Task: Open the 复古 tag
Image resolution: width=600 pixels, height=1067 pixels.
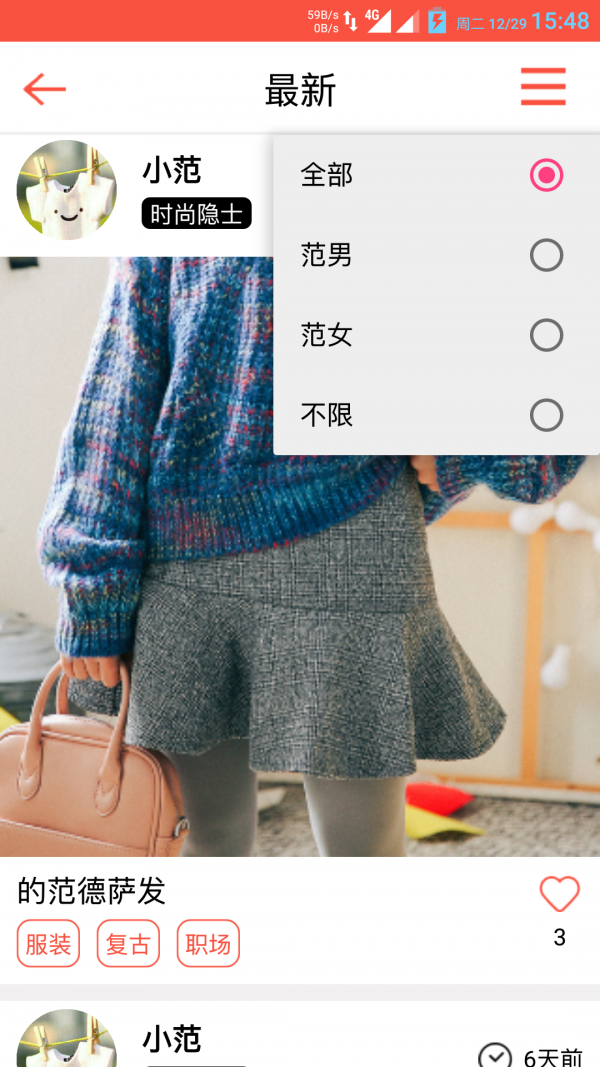Action: pos(128,943)
